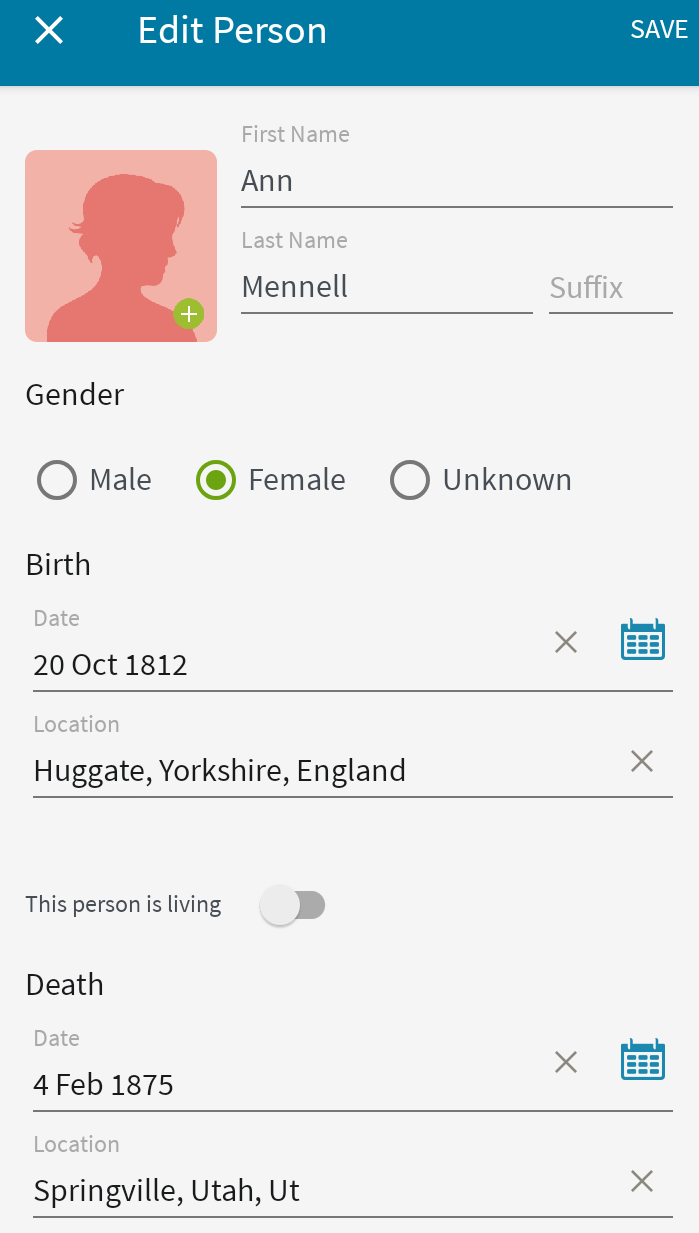Open the death date calendar picker
Image resolution: width=699 pixels, height=1233 pixels.
tap(643, 1060)
